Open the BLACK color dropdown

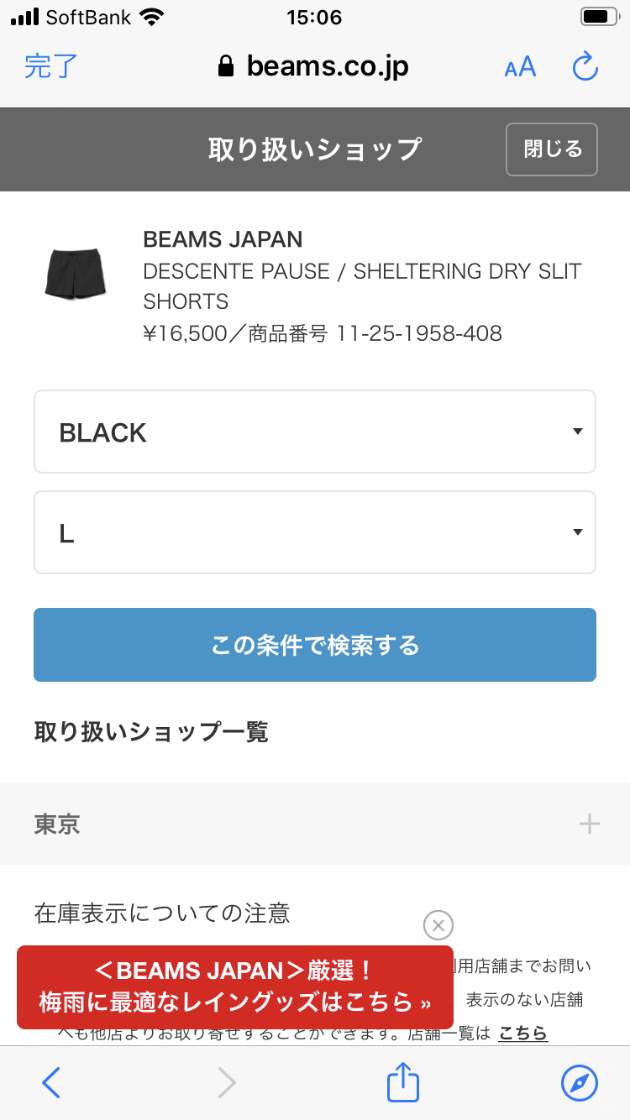point(315,431)
